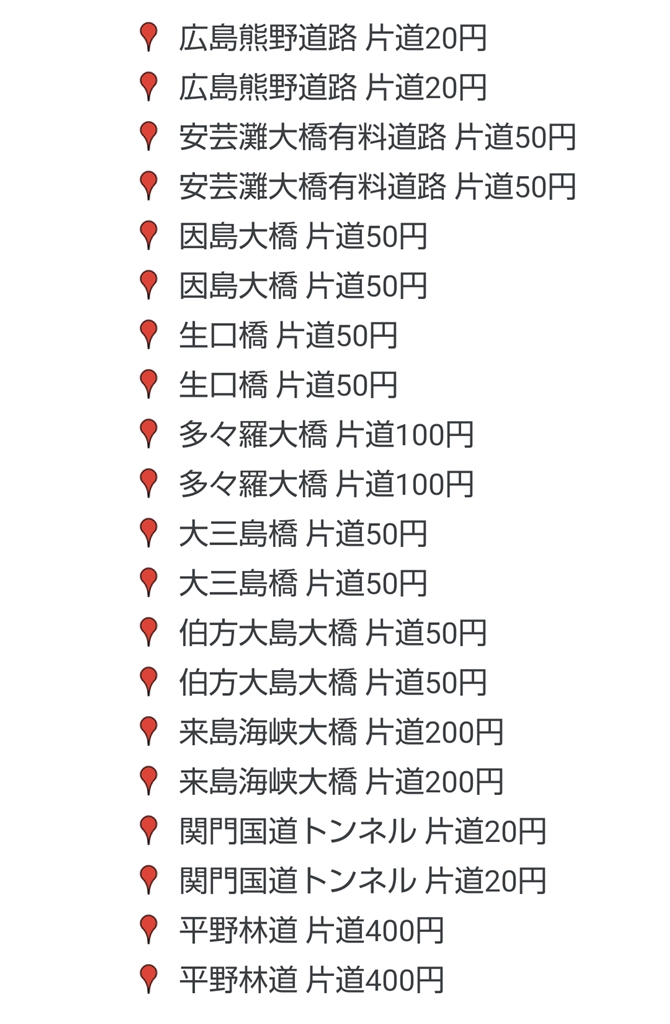Select the second 関門国道トンネル 片道20円 row

pos(362,880)
